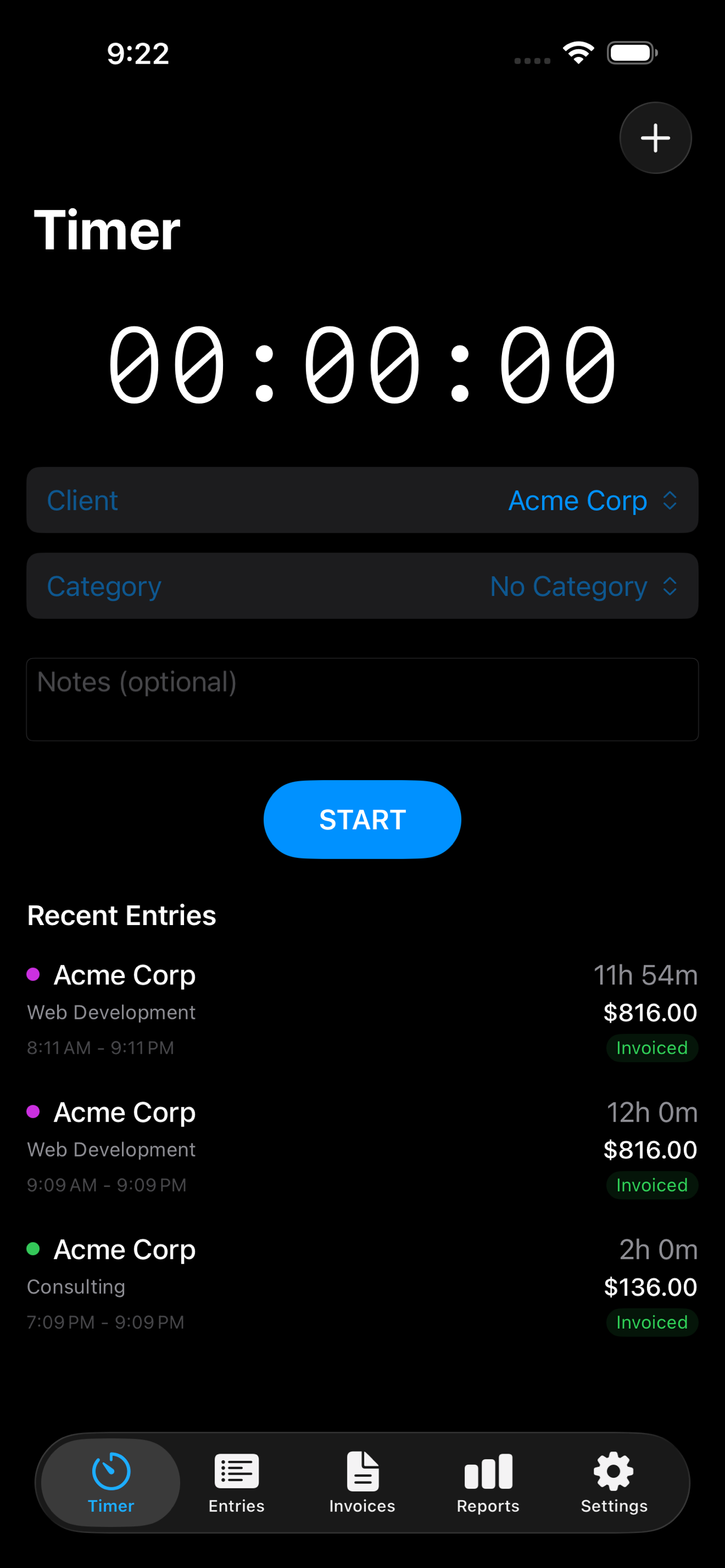Open the Reports bar chart icon
The width and height of the screenshot is (725, 1568).
[x=488, y=1468]
